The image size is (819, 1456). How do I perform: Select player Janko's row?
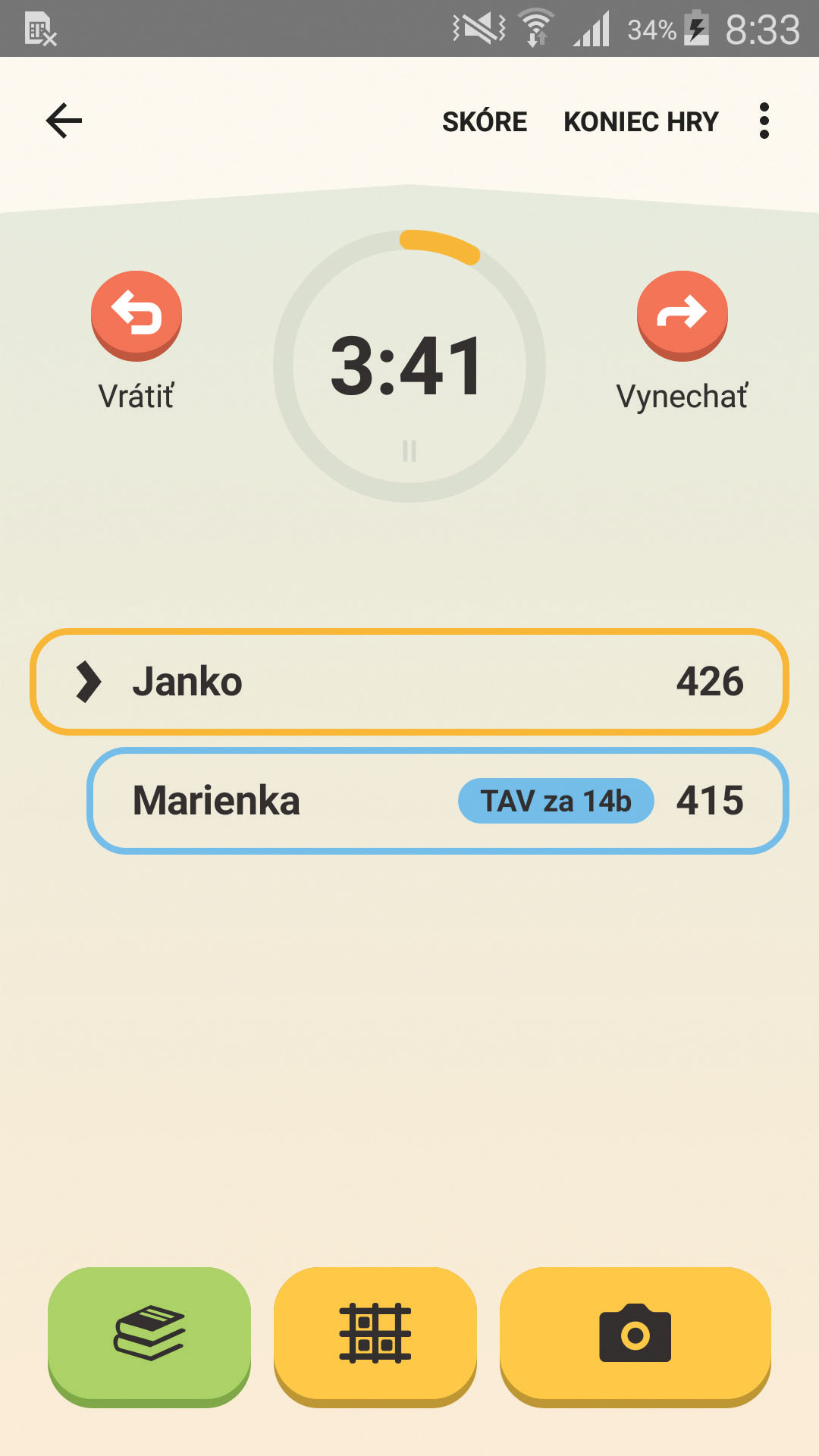tap(409, 681)
